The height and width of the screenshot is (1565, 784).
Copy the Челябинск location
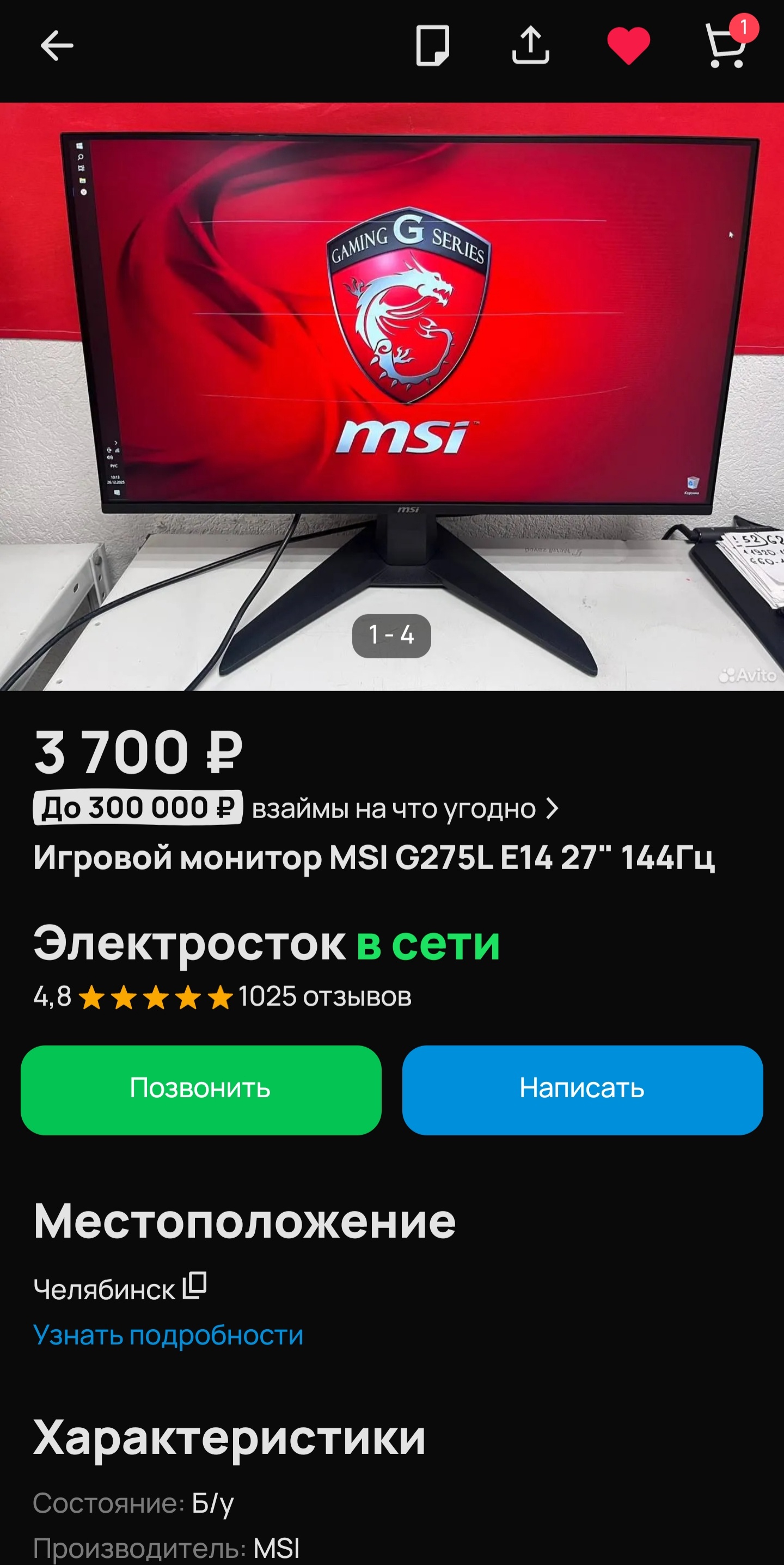pyautogui.click(x=195, y=1285)
